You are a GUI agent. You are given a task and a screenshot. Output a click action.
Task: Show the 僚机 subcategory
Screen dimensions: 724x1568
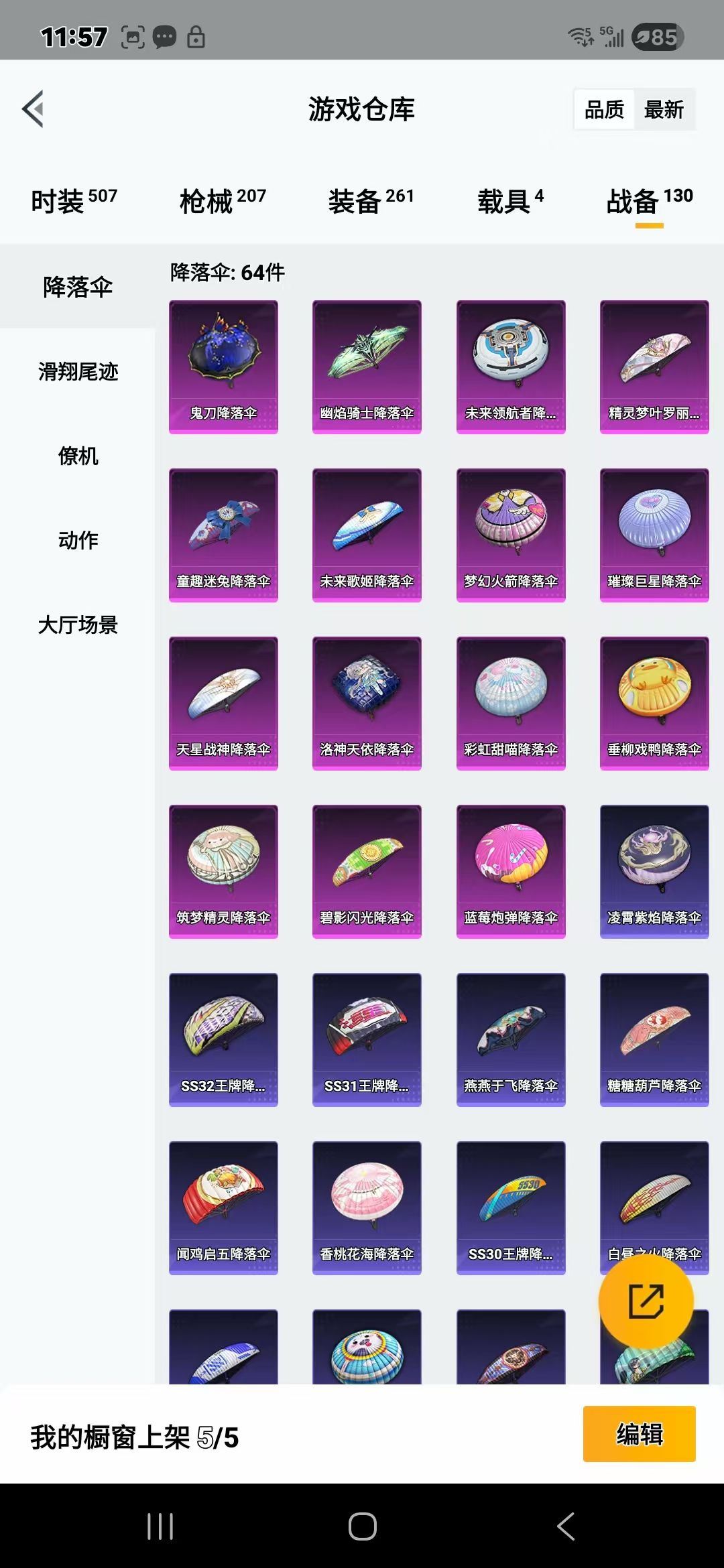click(78, 456)
